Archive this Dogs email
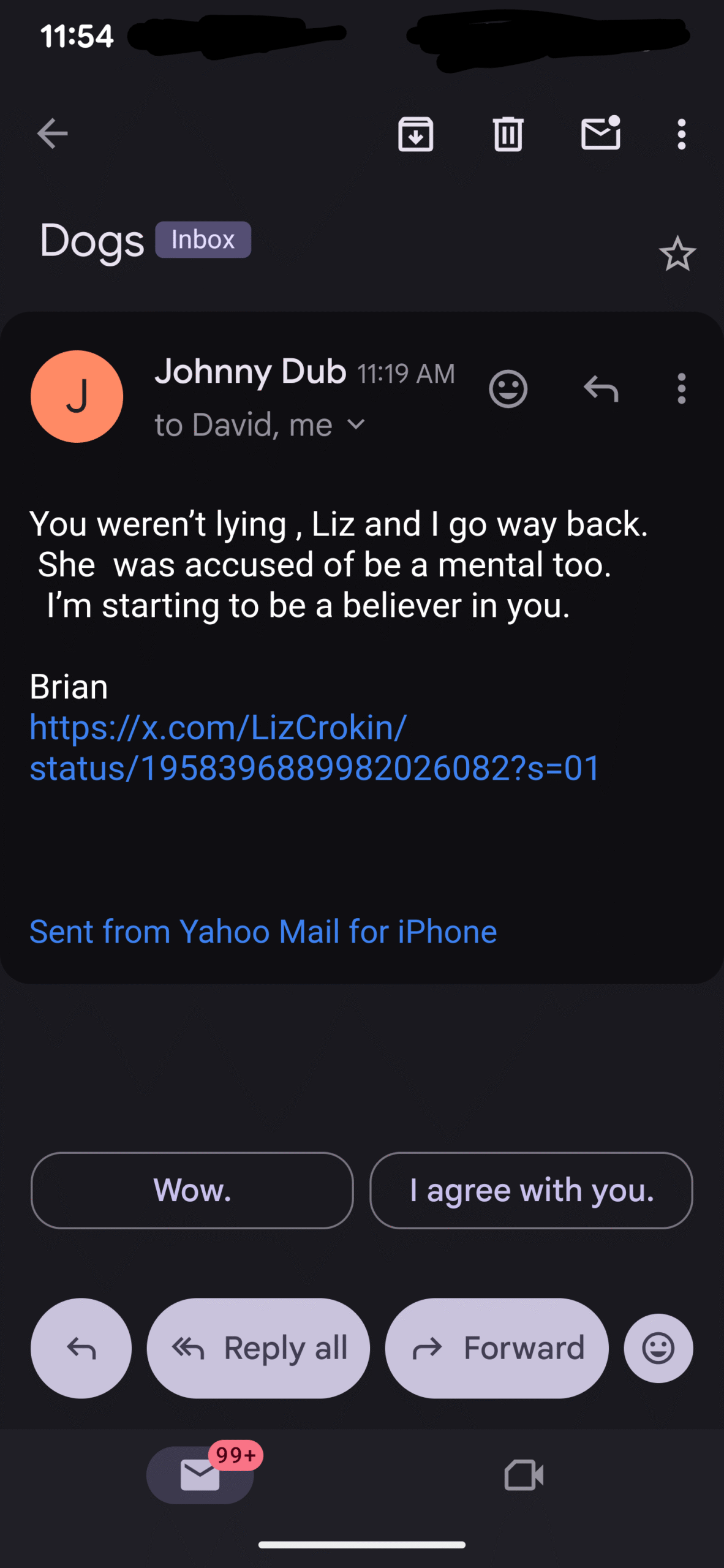This screenshot has width=724, height=1568. tap(415, 134)
